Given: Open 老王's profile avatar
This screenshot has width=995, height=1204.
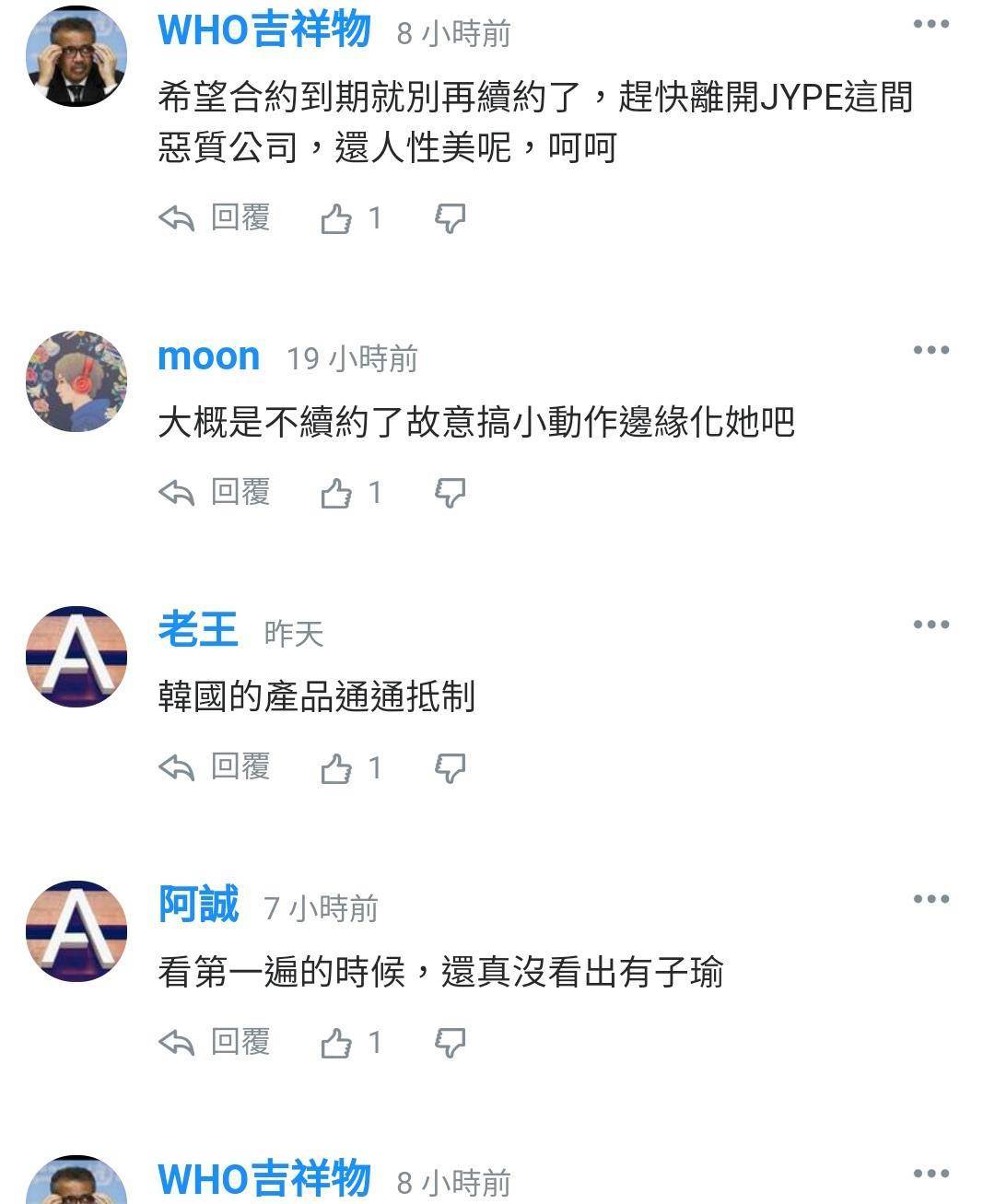Looking at the screenshot, I should pyautogui.click(x=76, y=656).
